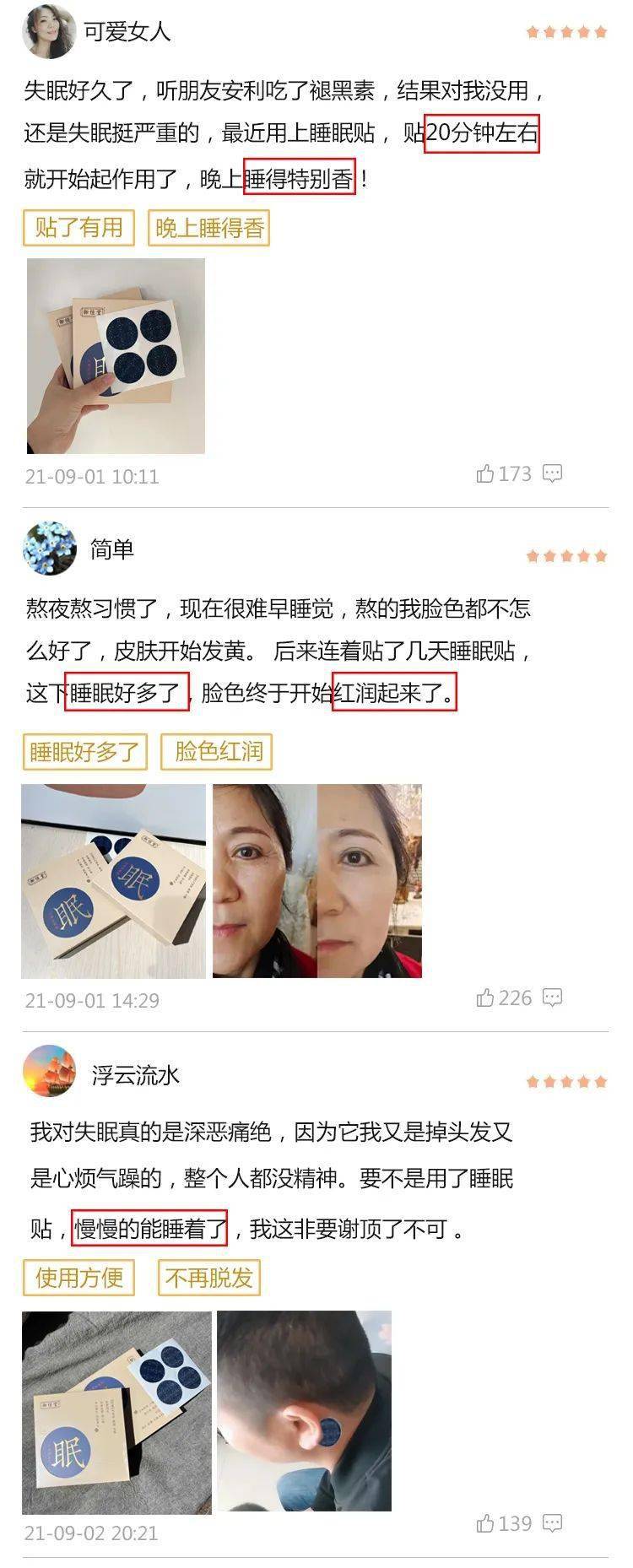Click the ship avatar of user 浮云流水
Screen dimensions: 633x1568
(51, 1073)
